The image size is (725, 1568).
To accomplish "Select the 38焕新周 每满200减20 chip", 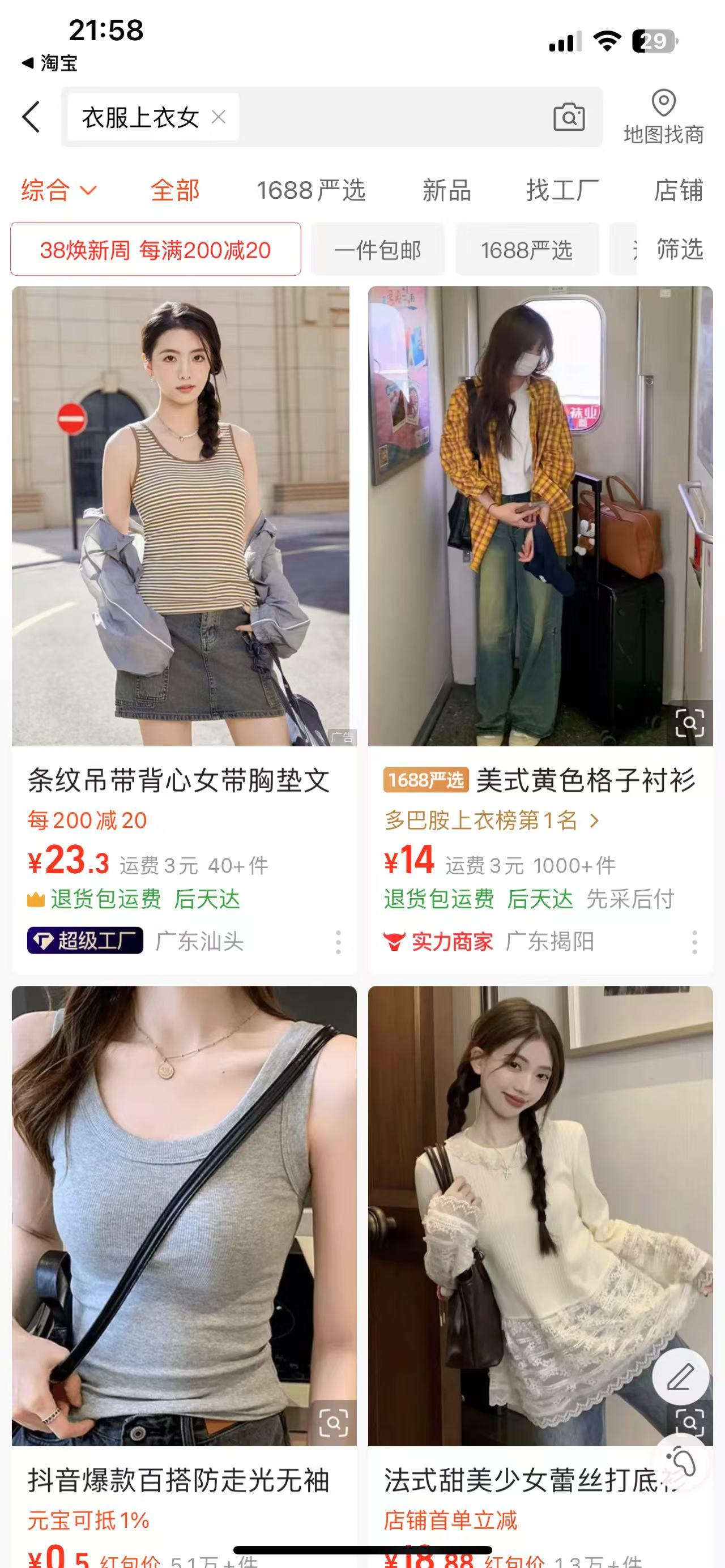I will (155, 250).
